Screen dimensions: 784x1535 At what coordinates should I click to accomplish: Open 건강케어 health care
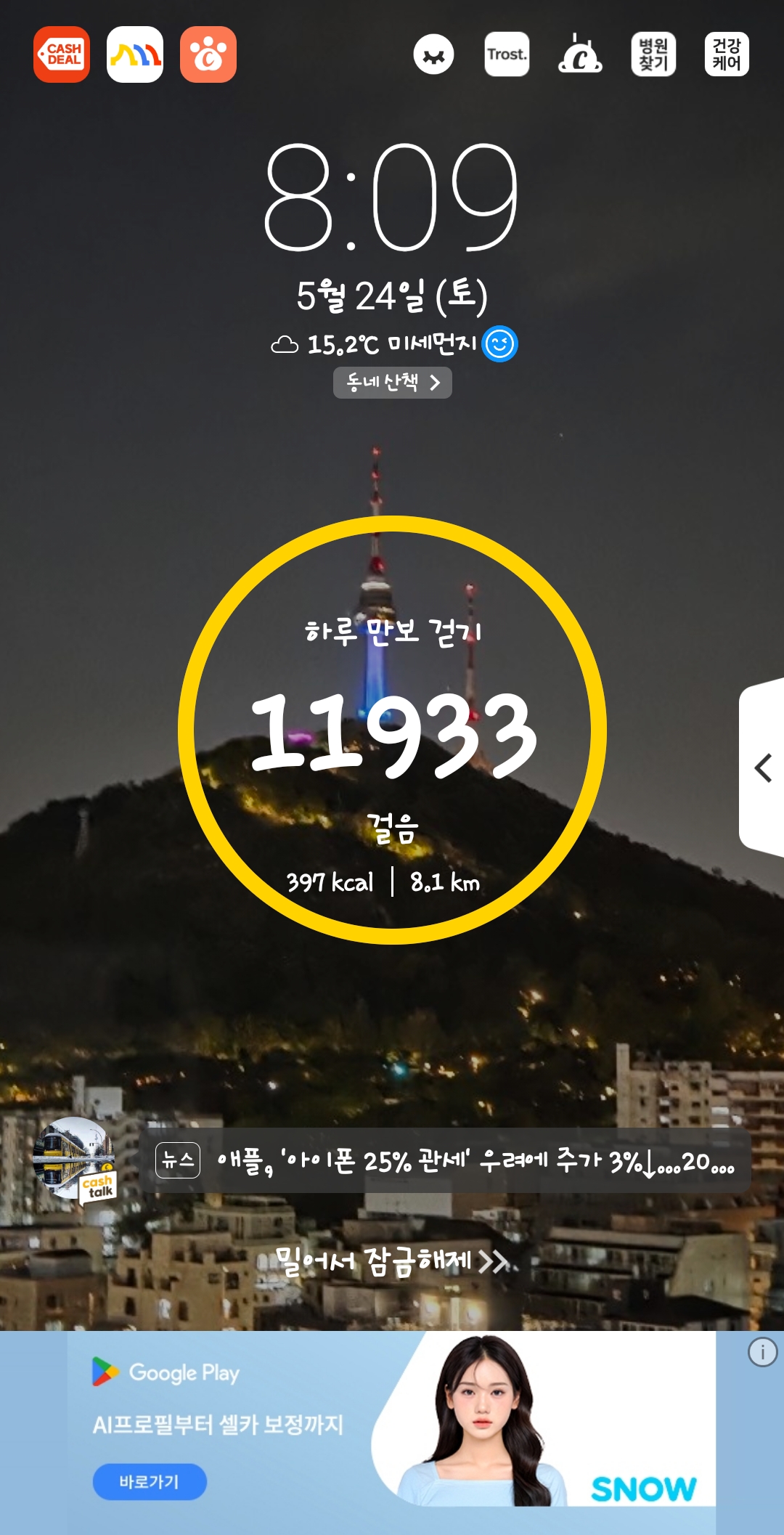pos(727,54)
